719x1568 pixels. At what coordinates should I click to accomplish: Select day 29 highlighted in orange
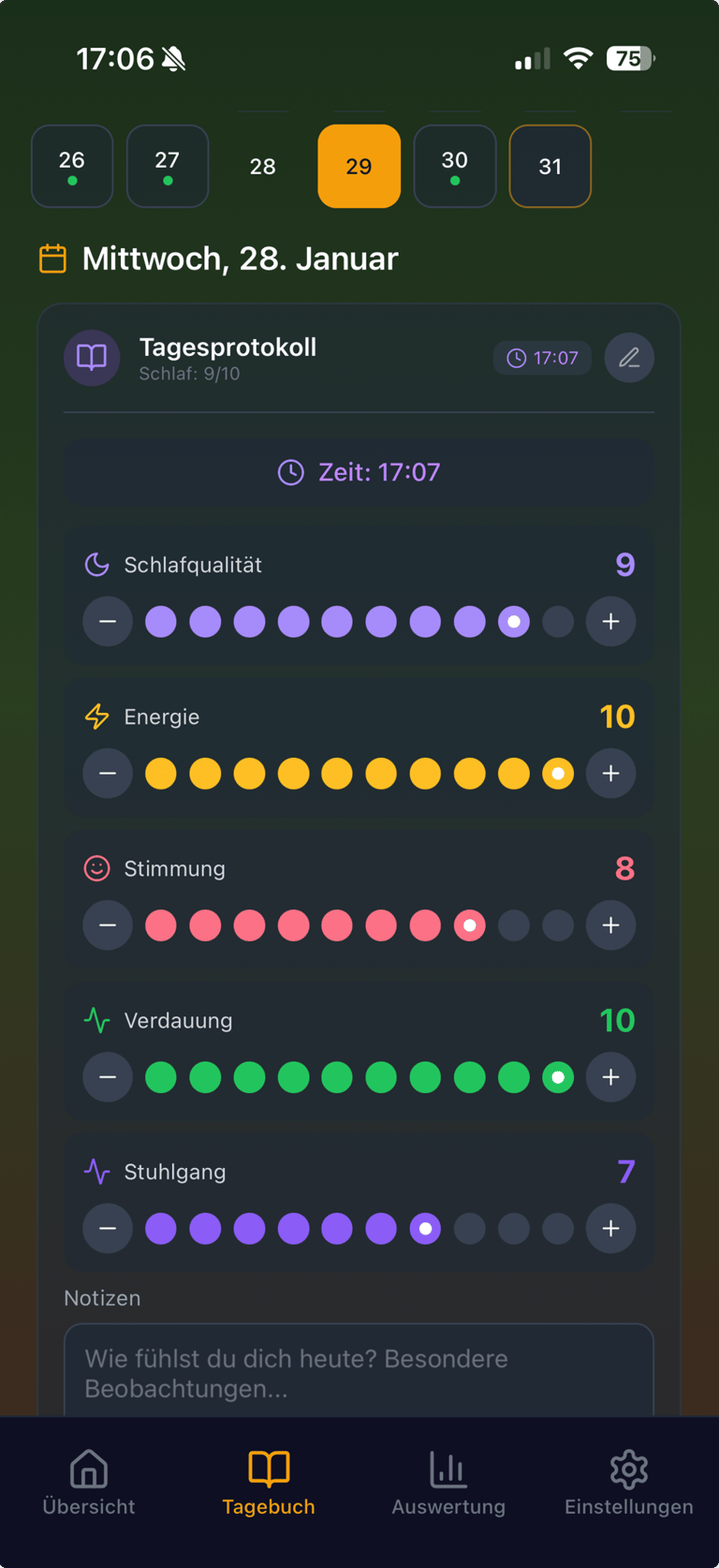point(359,166)
